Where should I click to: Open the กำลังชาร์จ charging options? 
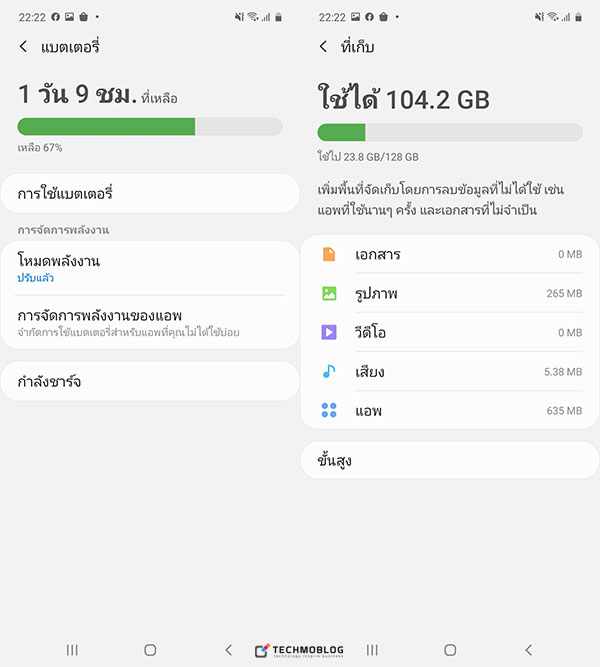[x=150, y=381]
